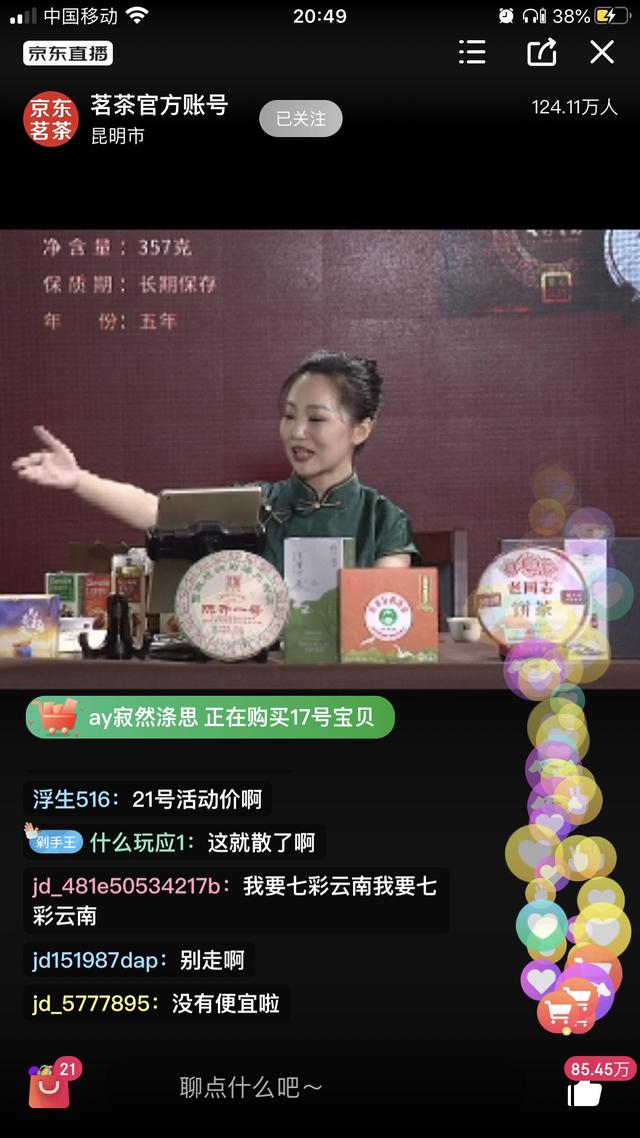This screenshot has height=1138, width=640.
Task: Open the shopping bag with 21 items
Action: point(53,1084)
